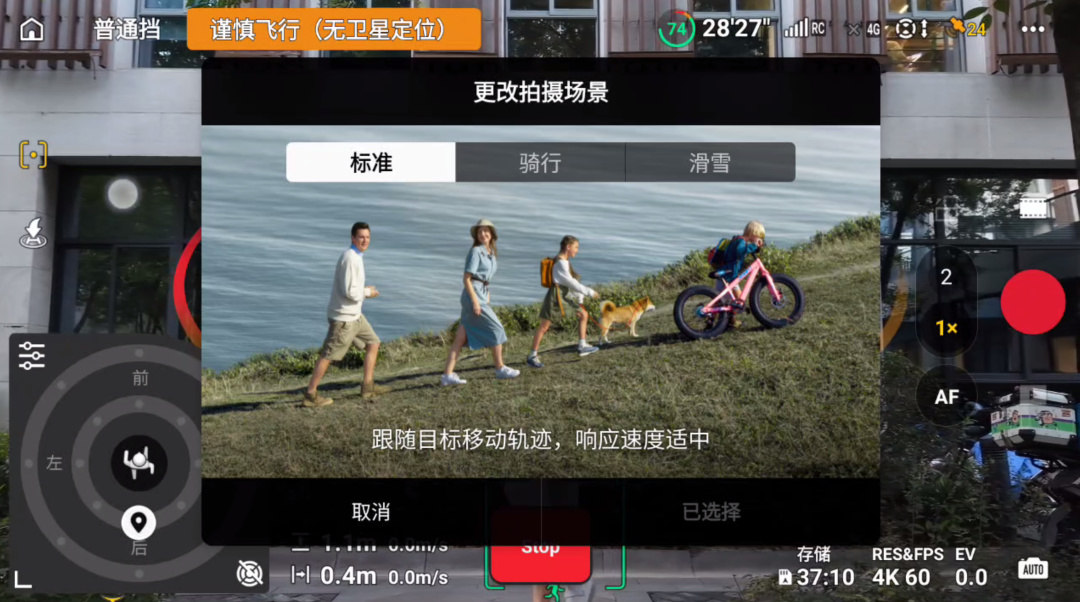The image size is (1080, 602).
Task: Open tracking parameter sliders icon
Action: pyautogui.click(x=32, y=355)
